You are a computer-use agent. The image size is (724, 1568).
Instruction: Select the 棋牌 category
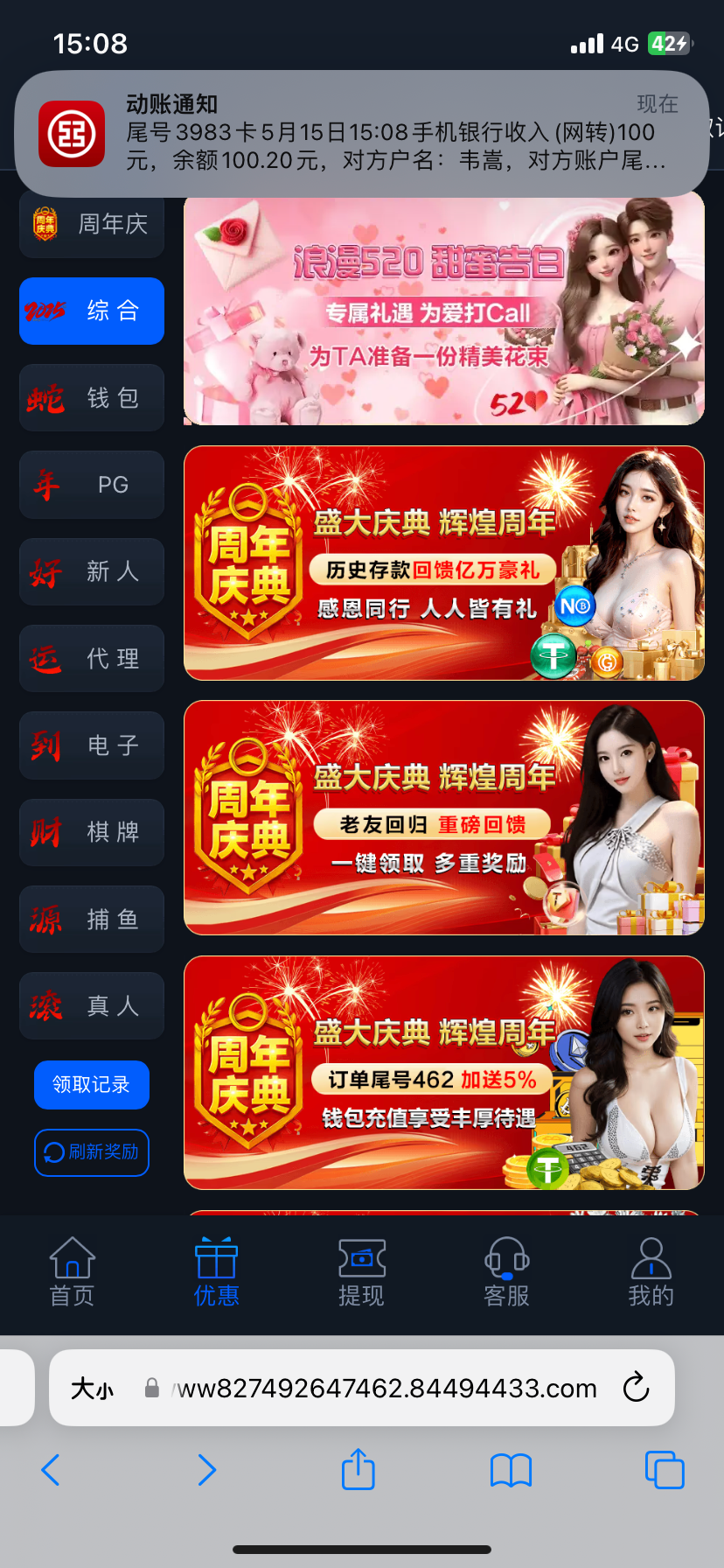click(x=92, y=832)
